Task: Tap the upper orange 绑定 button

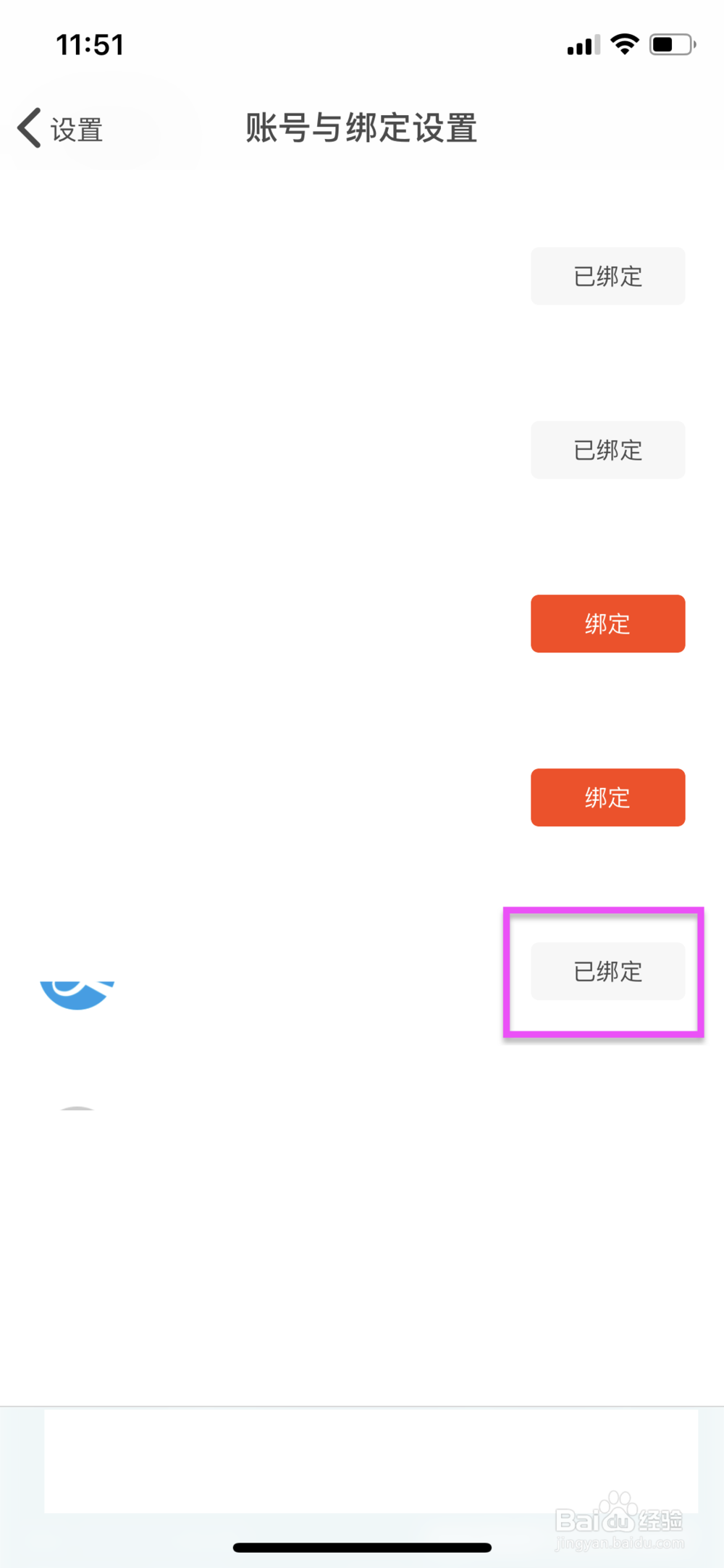Action: 607,624
